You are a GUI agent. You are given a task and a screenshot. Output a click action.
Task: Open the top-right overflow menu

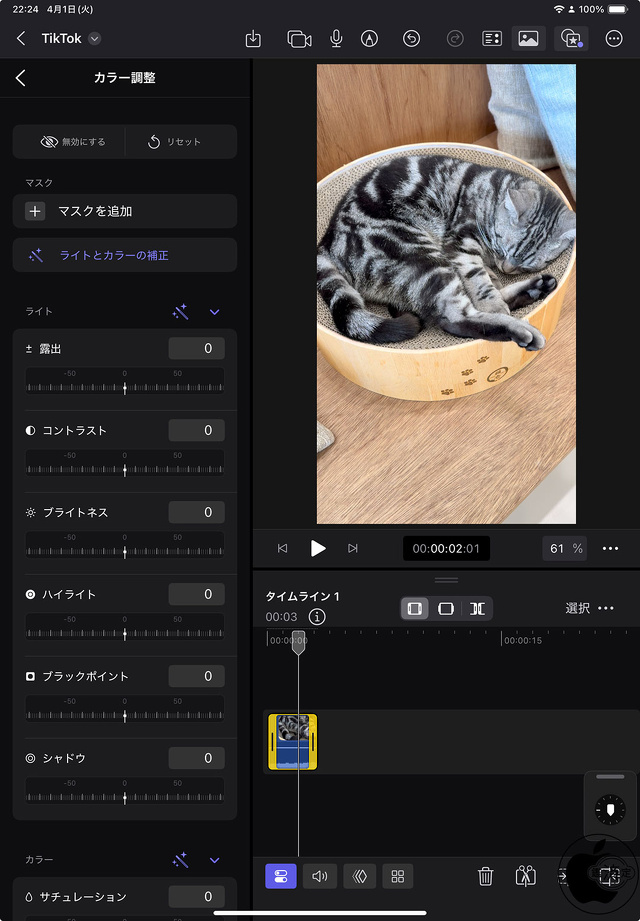point(614,39)
